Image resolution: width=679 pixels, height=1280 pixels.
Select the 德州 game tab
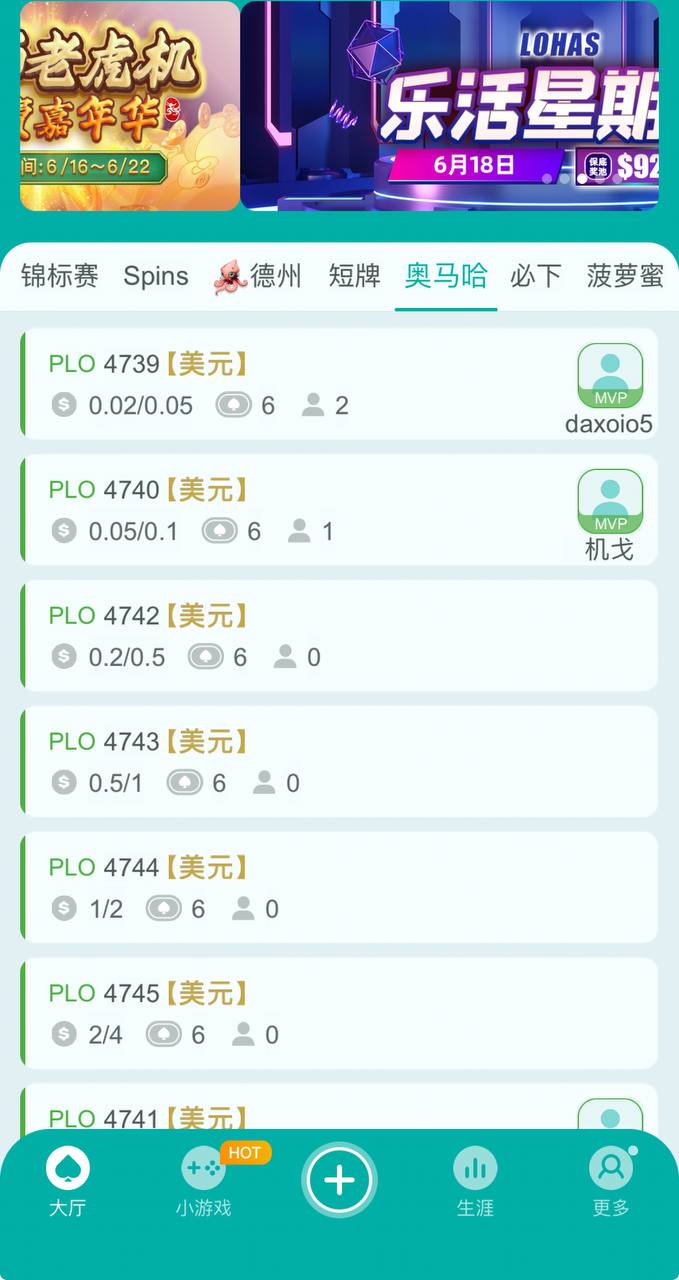[x=258, y=276]
